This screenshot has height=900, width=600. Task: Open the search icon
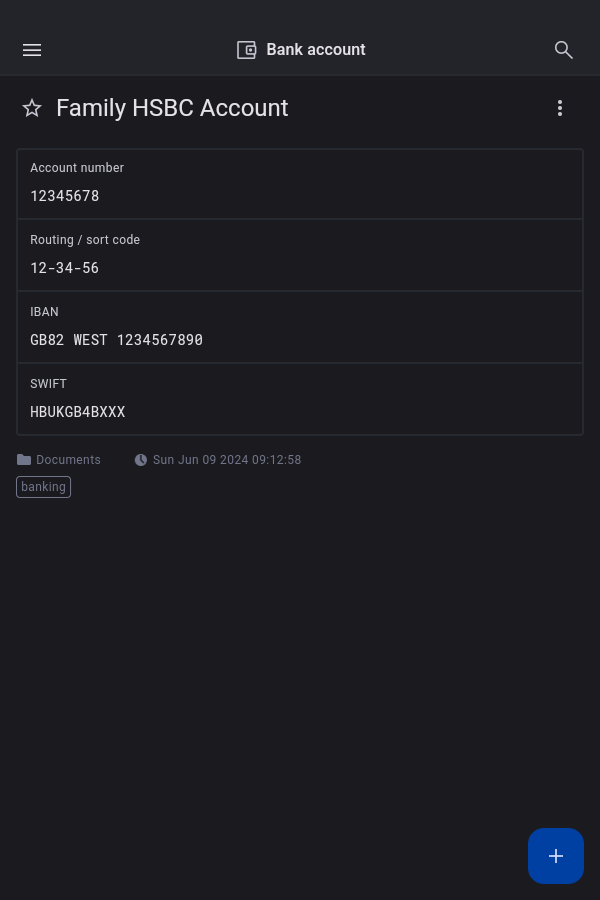pos(564,50)
